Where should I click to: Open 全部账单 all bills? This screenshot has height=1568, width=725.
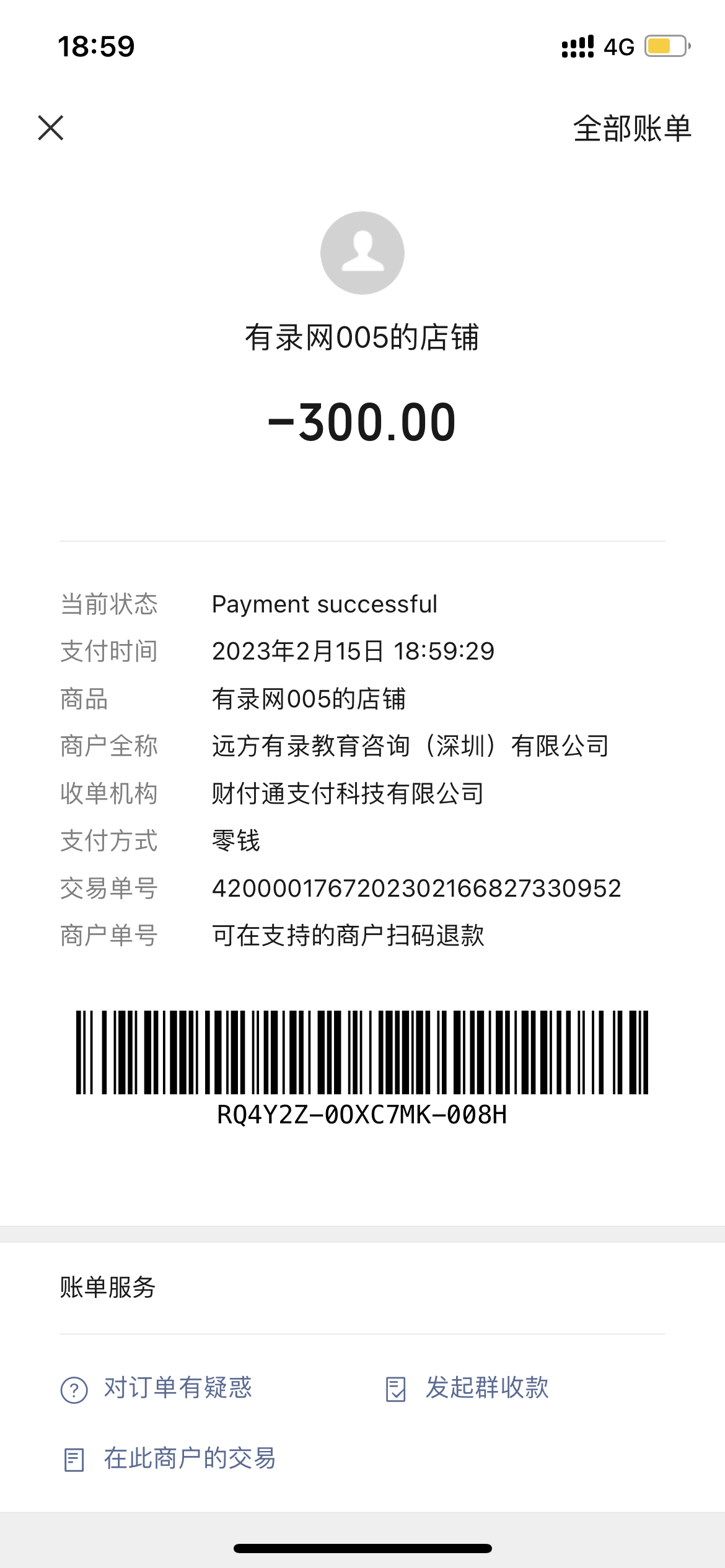tap(631, 129)
